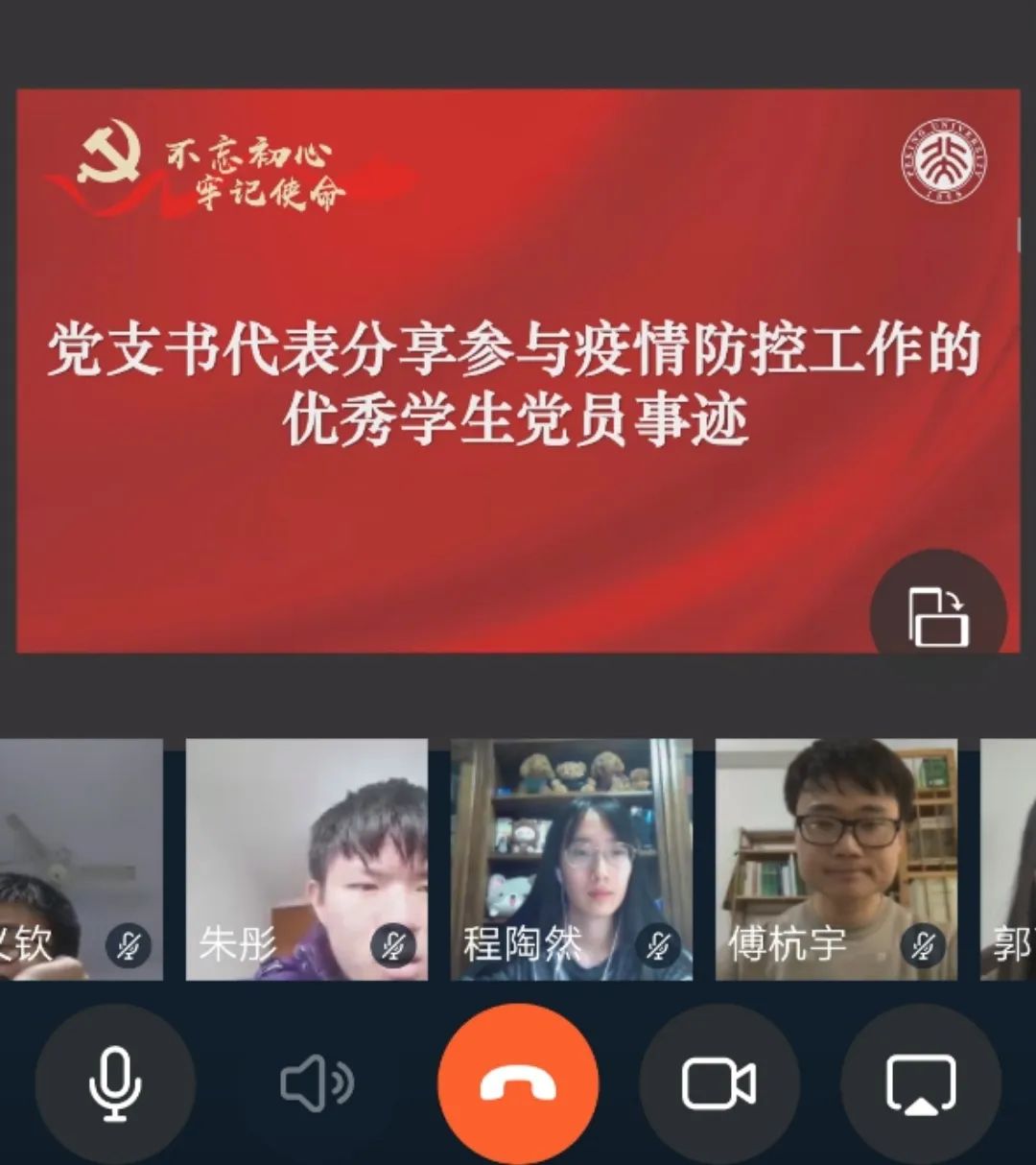View 傅杭宇's video tile
Image resolution: width=1036 pixels, height=1165 pixels.
pyautogui.click(x=836, y=859)
